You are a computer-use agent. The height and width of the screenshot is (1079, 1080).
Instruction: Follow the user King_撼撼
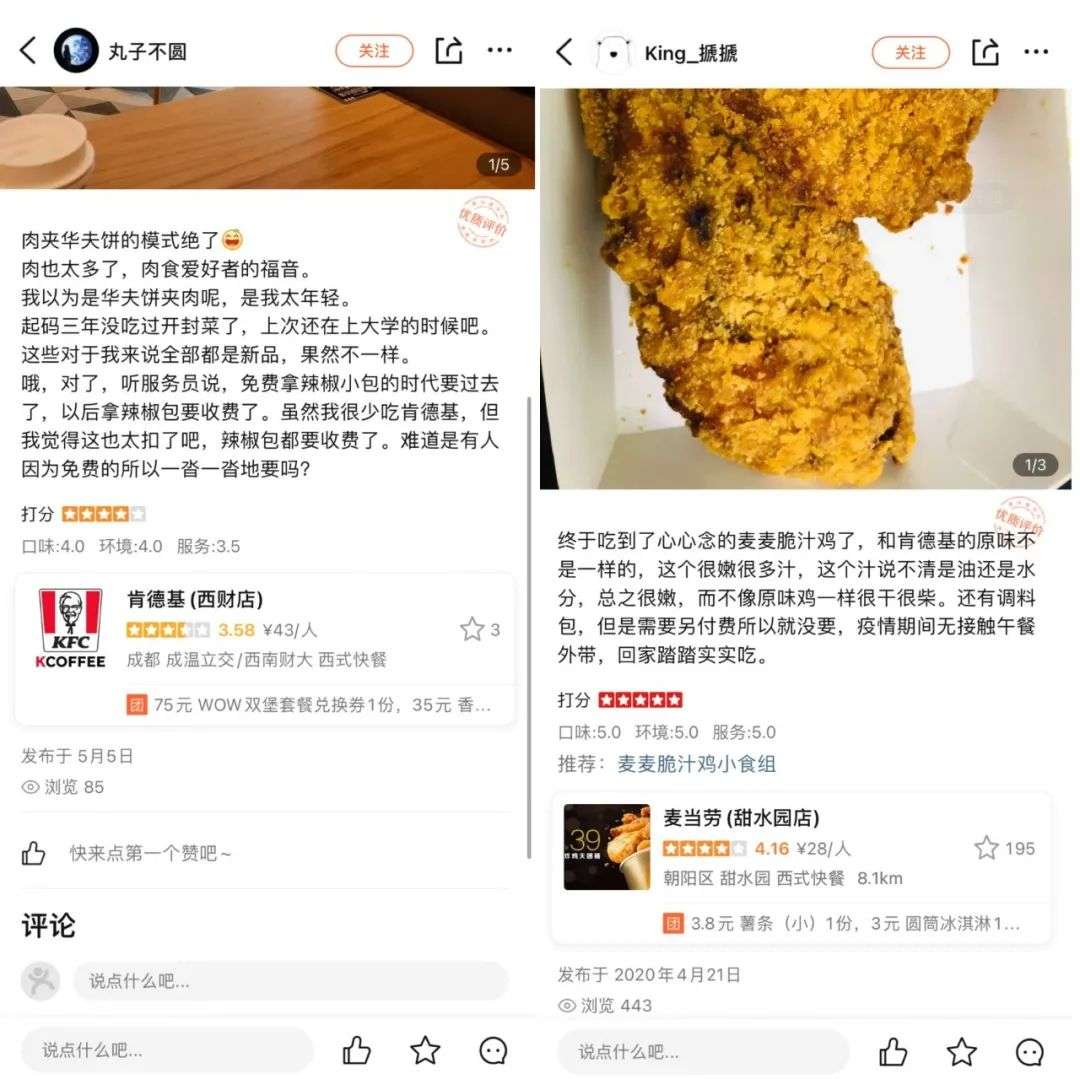(910, 52)
